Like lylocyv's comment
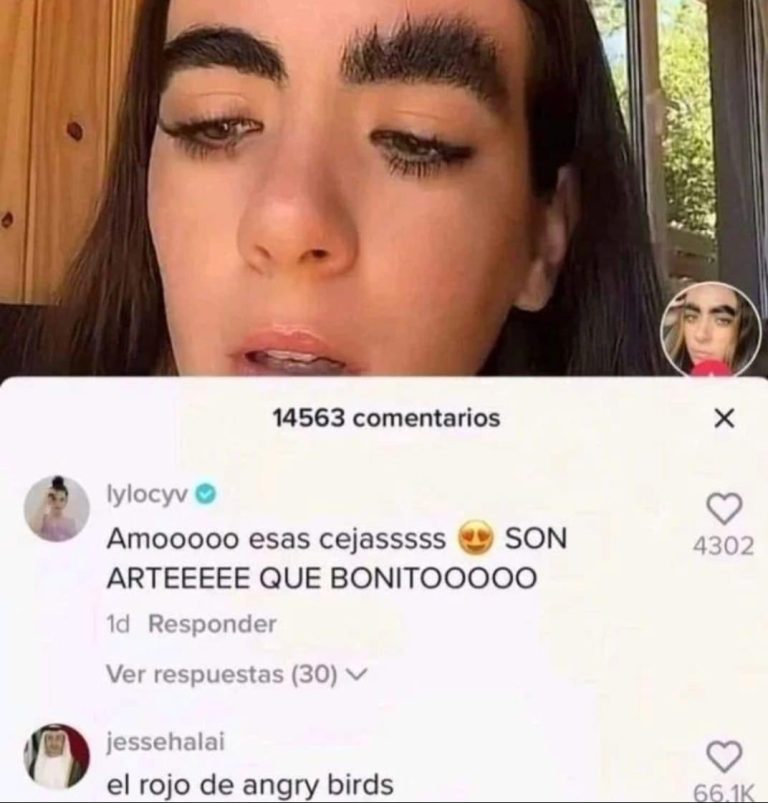This screenshot has height=803, width=768. coord(724,509)
